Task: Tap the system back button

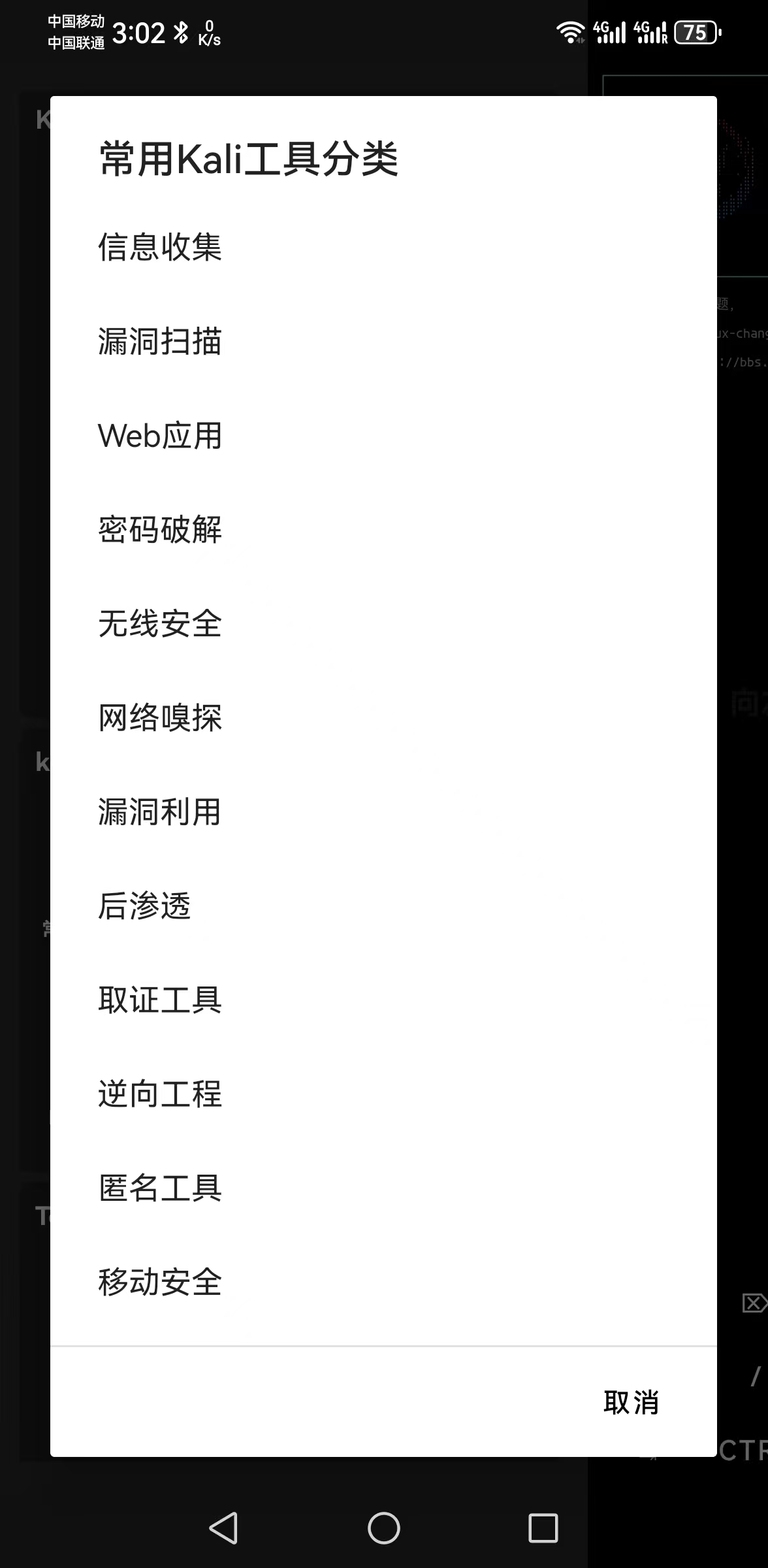Action: coord(223,1528)
